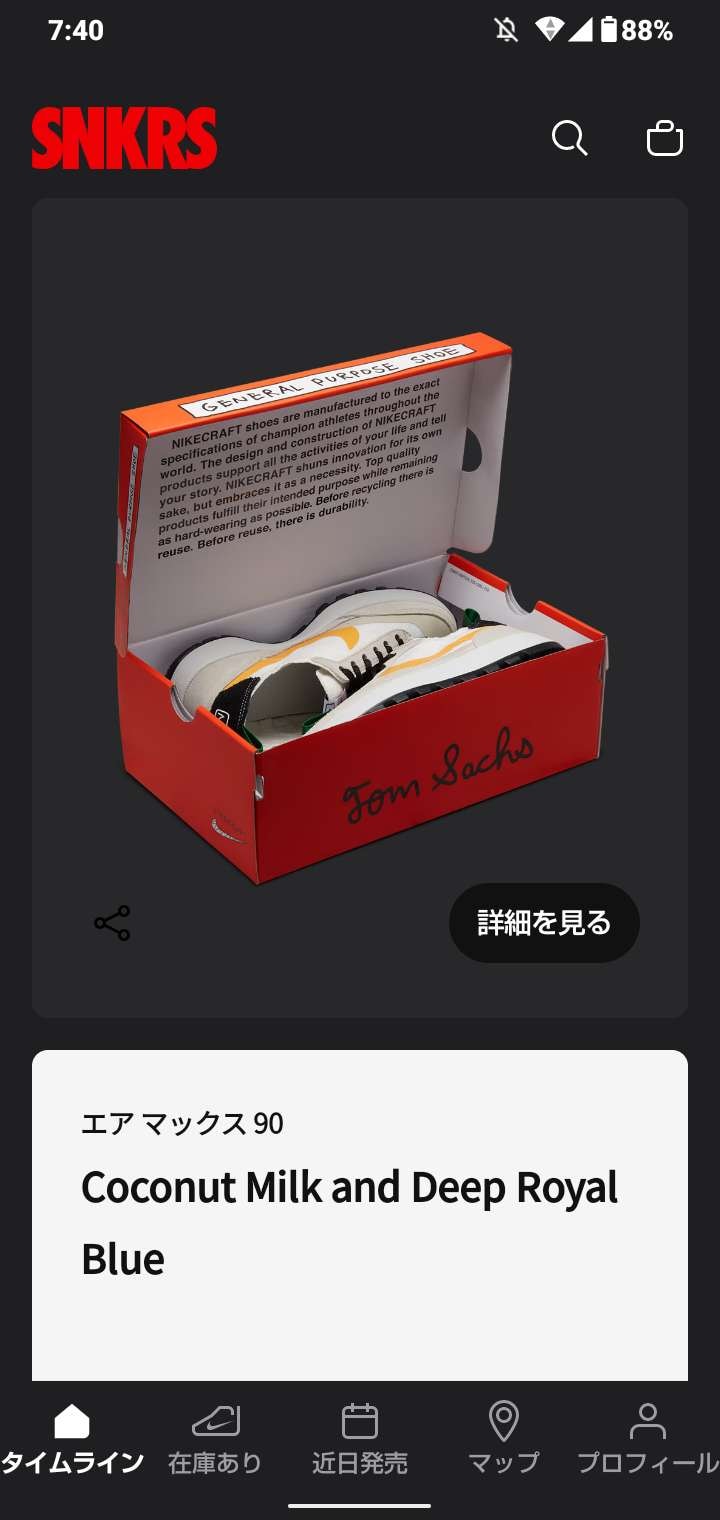Screen dimensions: 720x1520
Task: Open the shopping bag
Action: (x=665, y=138)
